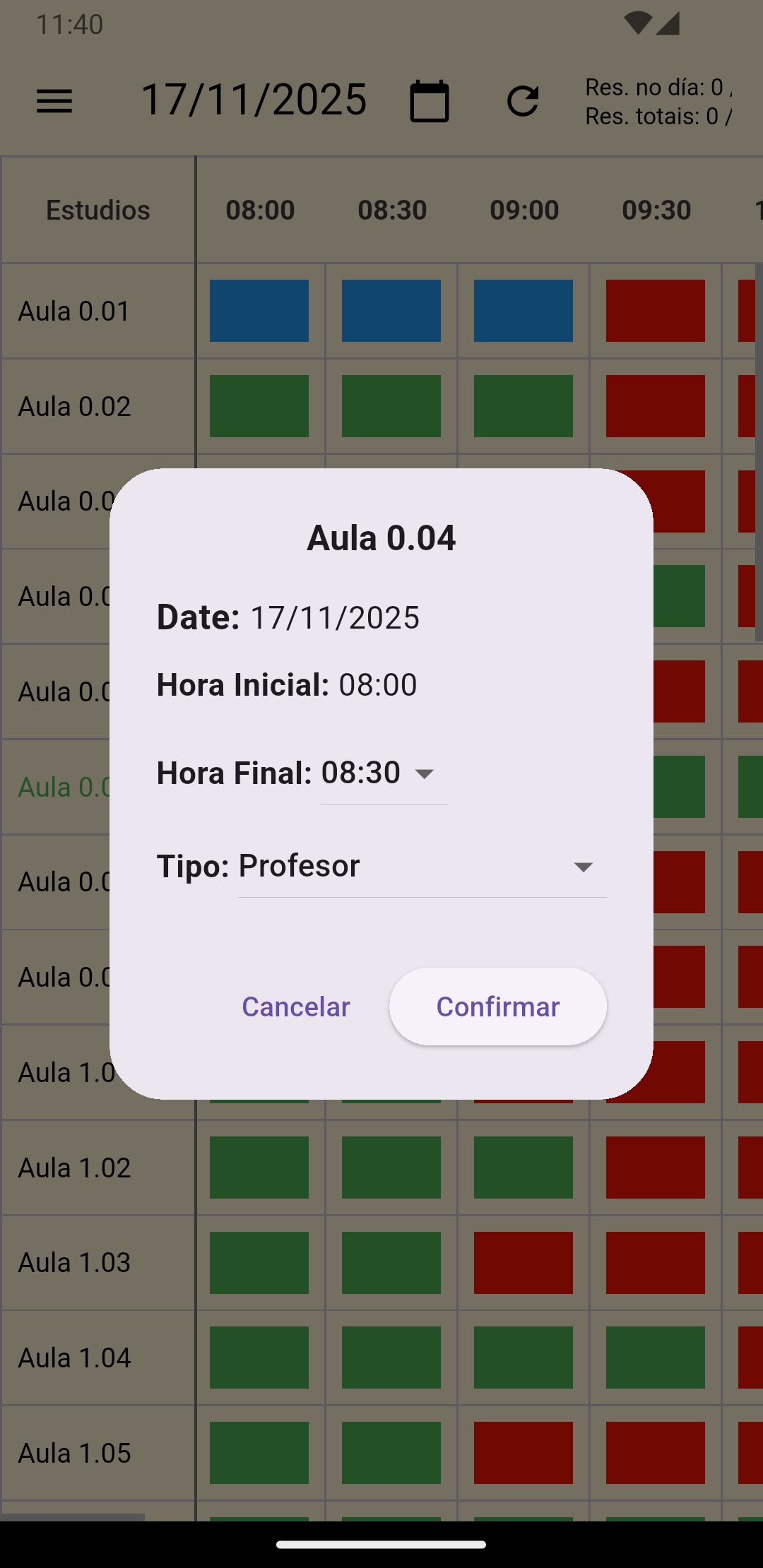Click the Aula 1.02 row label
This screenshot has width=763, height=1568.
coord(73,1167)
